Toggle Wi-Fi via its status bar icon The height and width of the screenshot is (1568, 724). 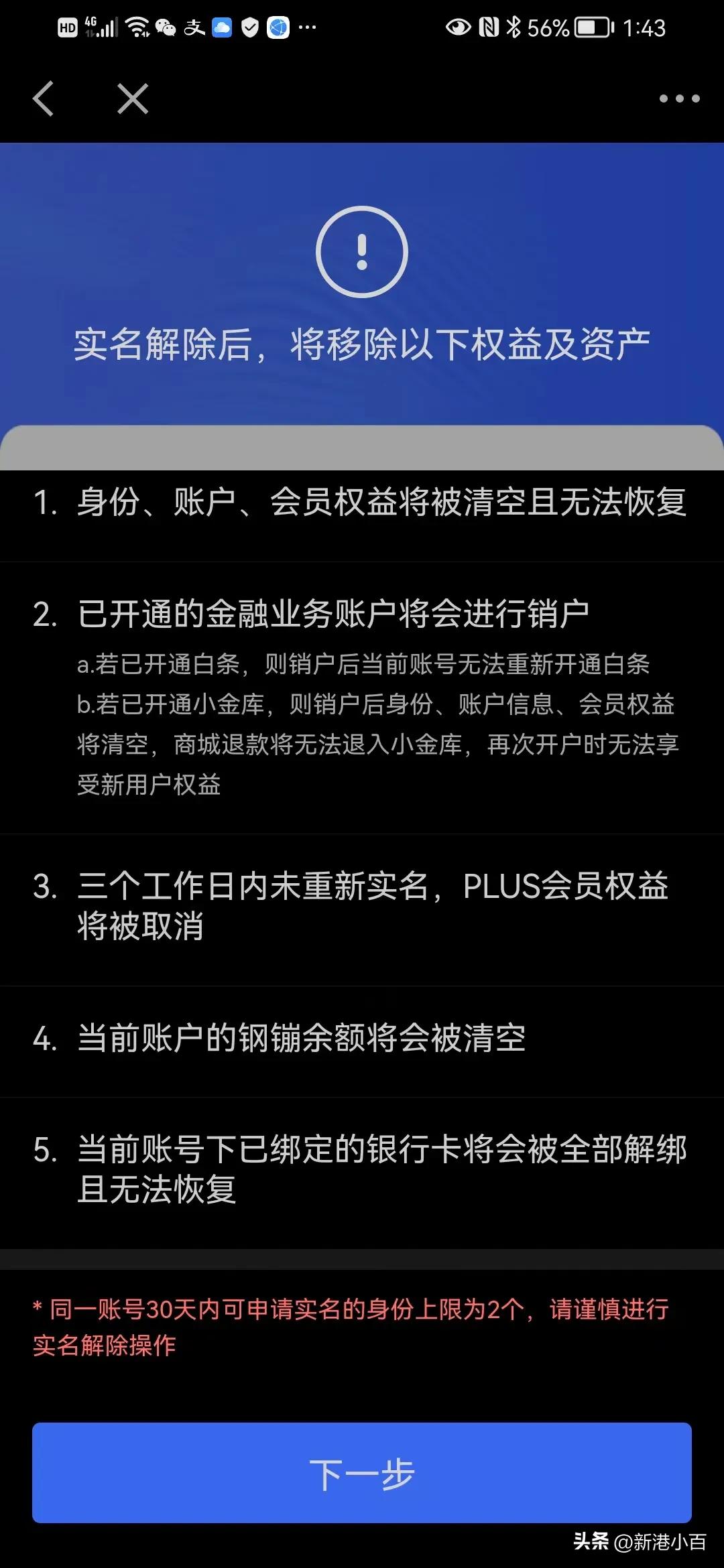pos(137,29)
